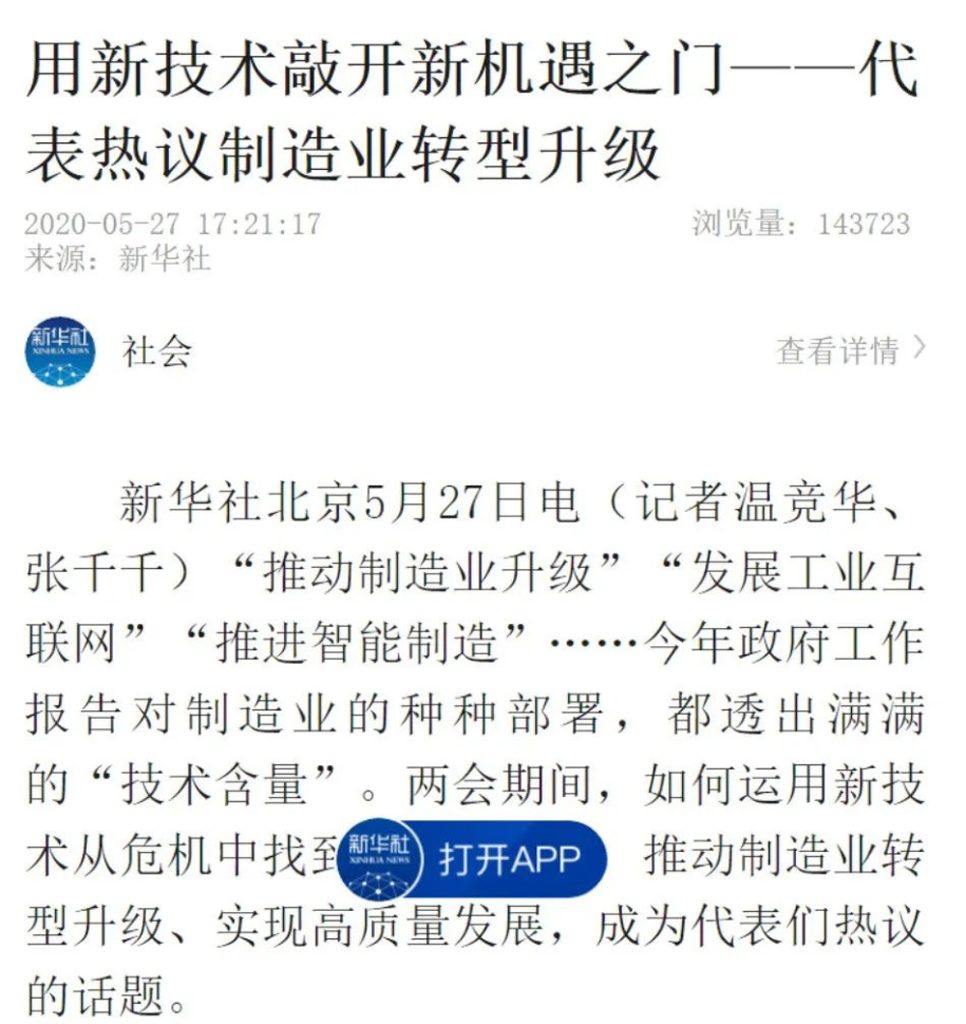Open the 新华社 社会 channel avatar
The height and width of the screenshot is (1024, 966).
(60, 350)
